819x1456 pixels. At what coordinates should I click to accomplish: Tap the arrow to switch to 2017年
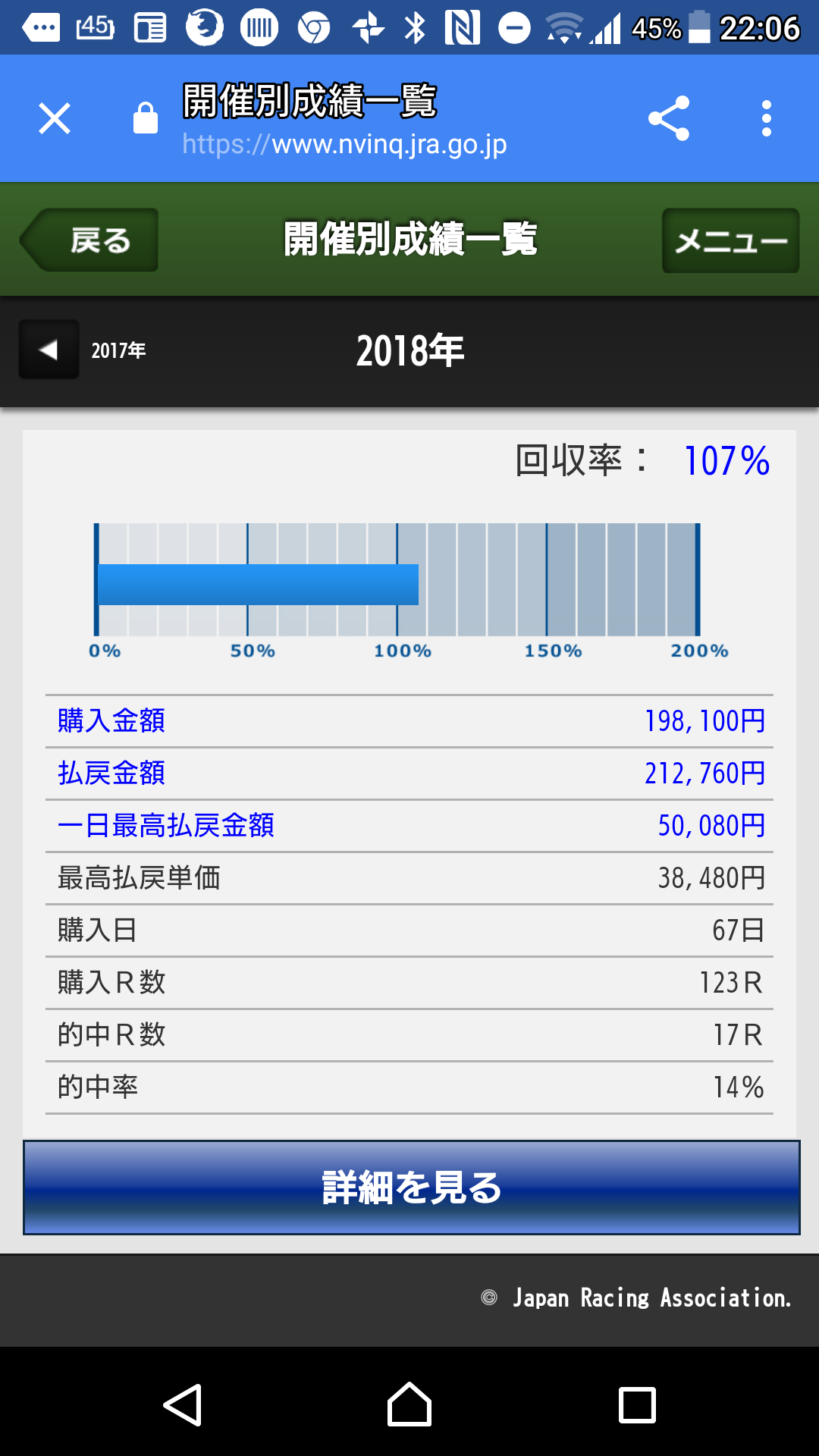point(49,350)
